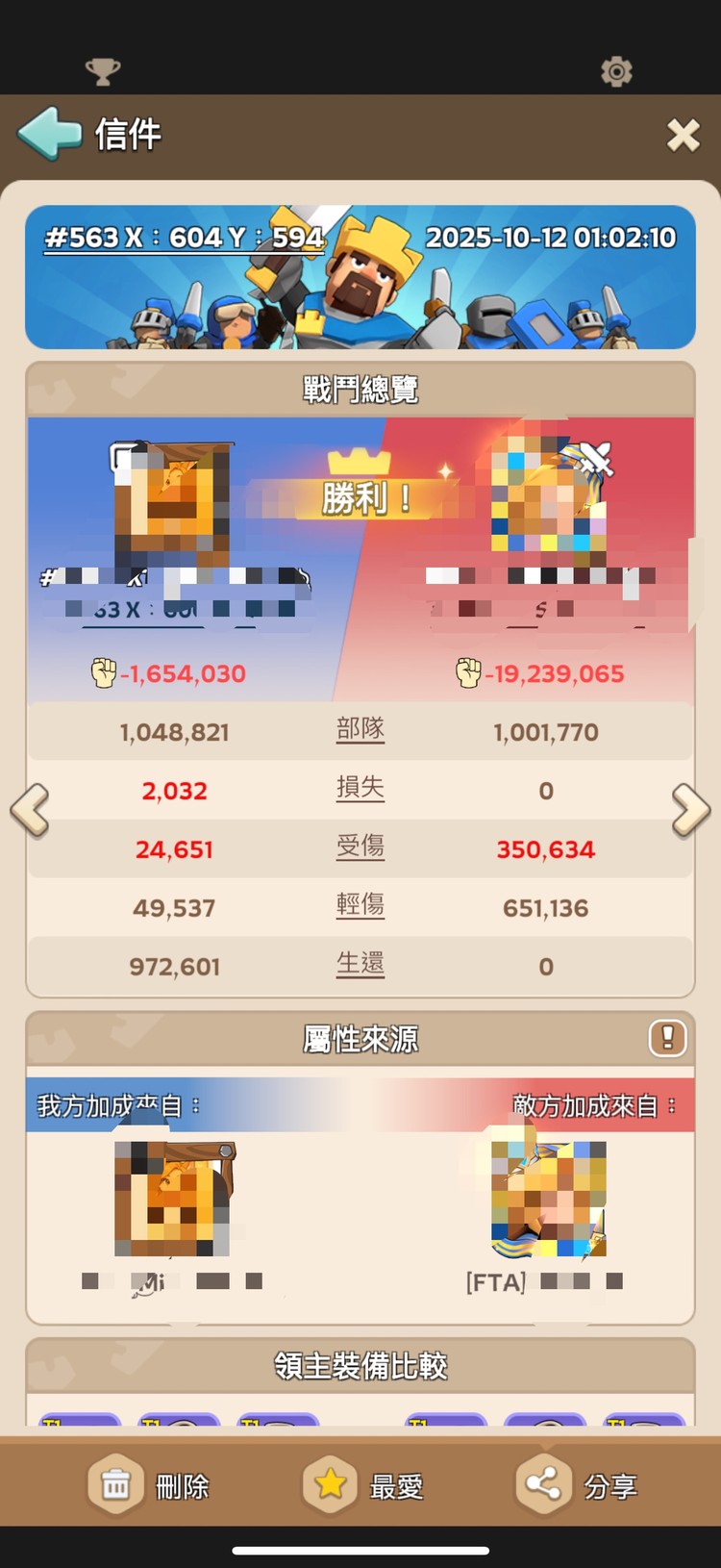The height and width of the screenshot is (1568, 721).
Task: Tap the star icon on the 最愛 button
Action: tap(331, 1484)
